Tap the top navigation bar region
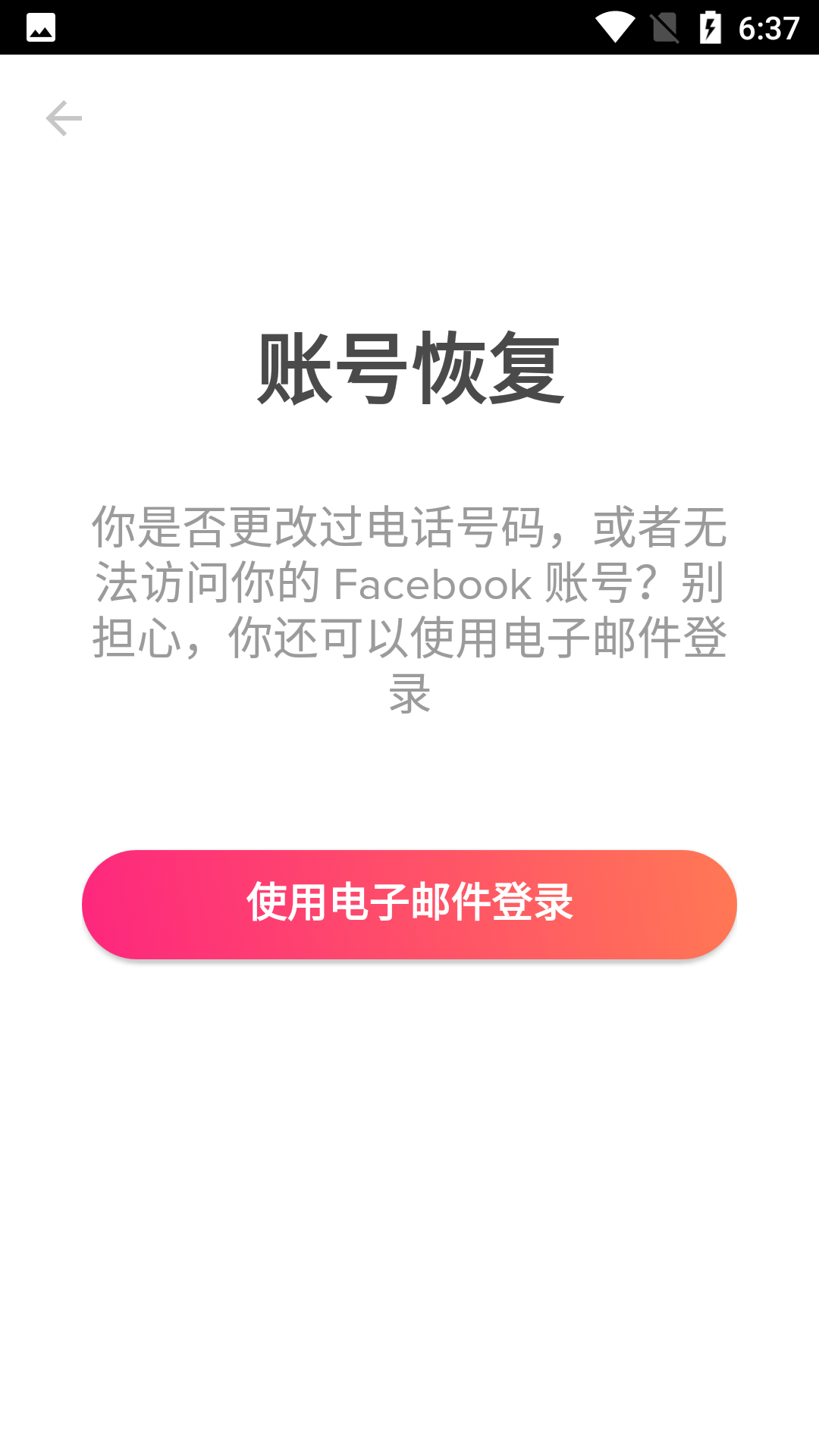The image size is (819, 1456). click(x=409, y=118)
